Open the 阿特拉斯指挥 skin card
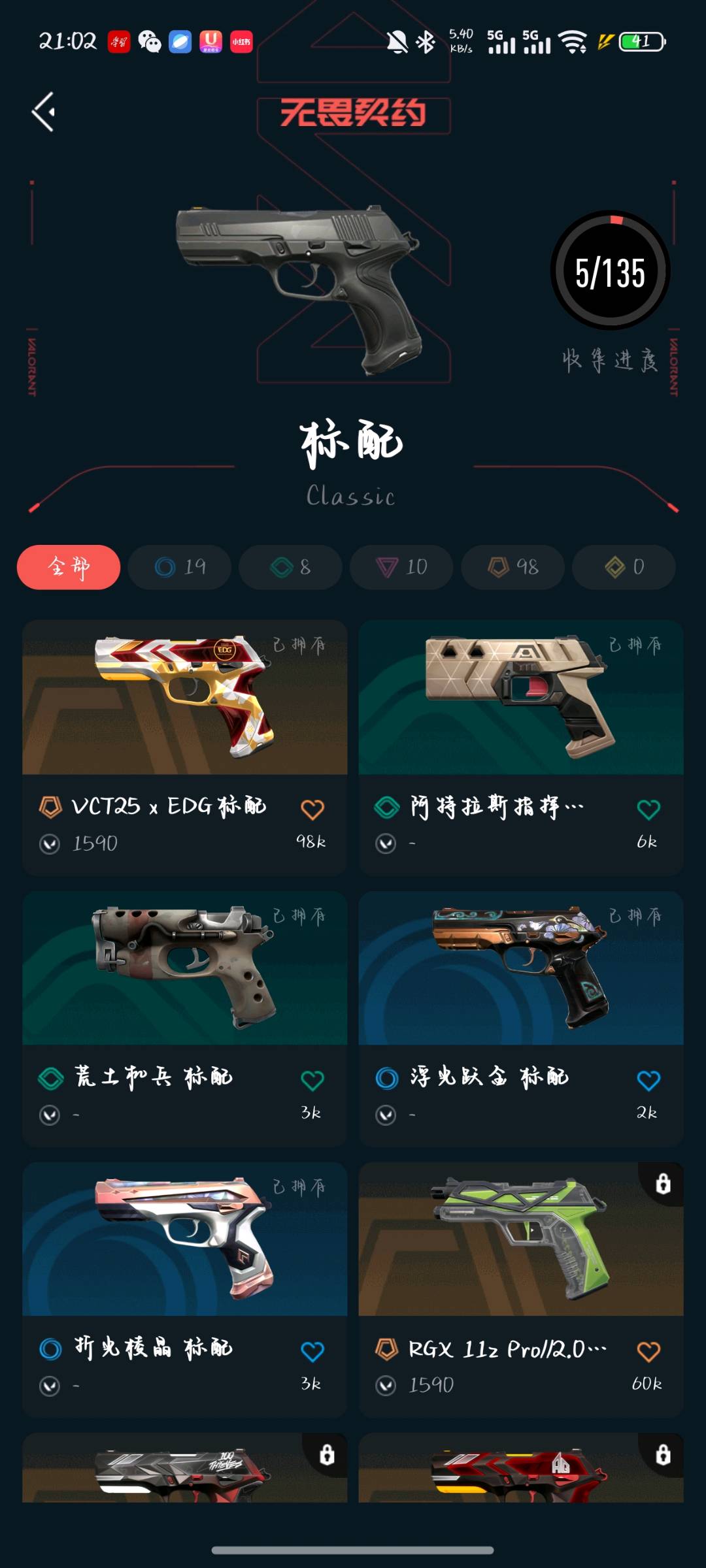706x1568 pixels. pos(521,747)
